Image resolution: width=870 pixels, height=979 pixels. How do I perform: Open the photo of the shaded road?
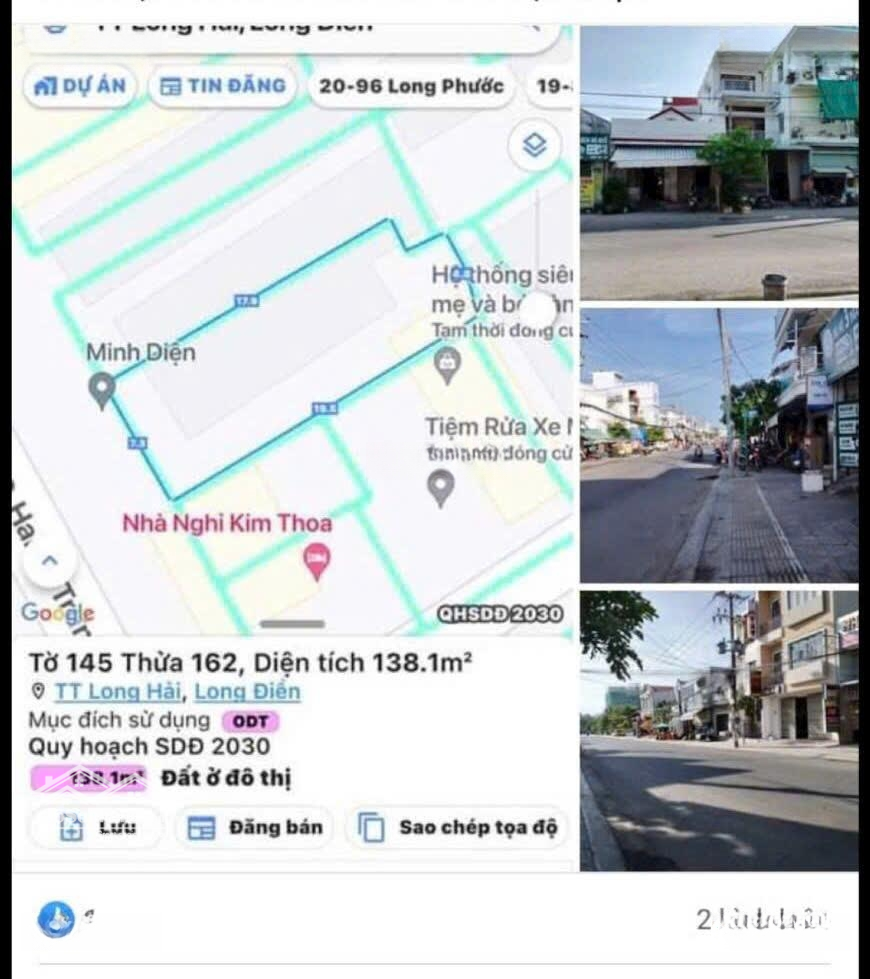[x=719, y=730]
